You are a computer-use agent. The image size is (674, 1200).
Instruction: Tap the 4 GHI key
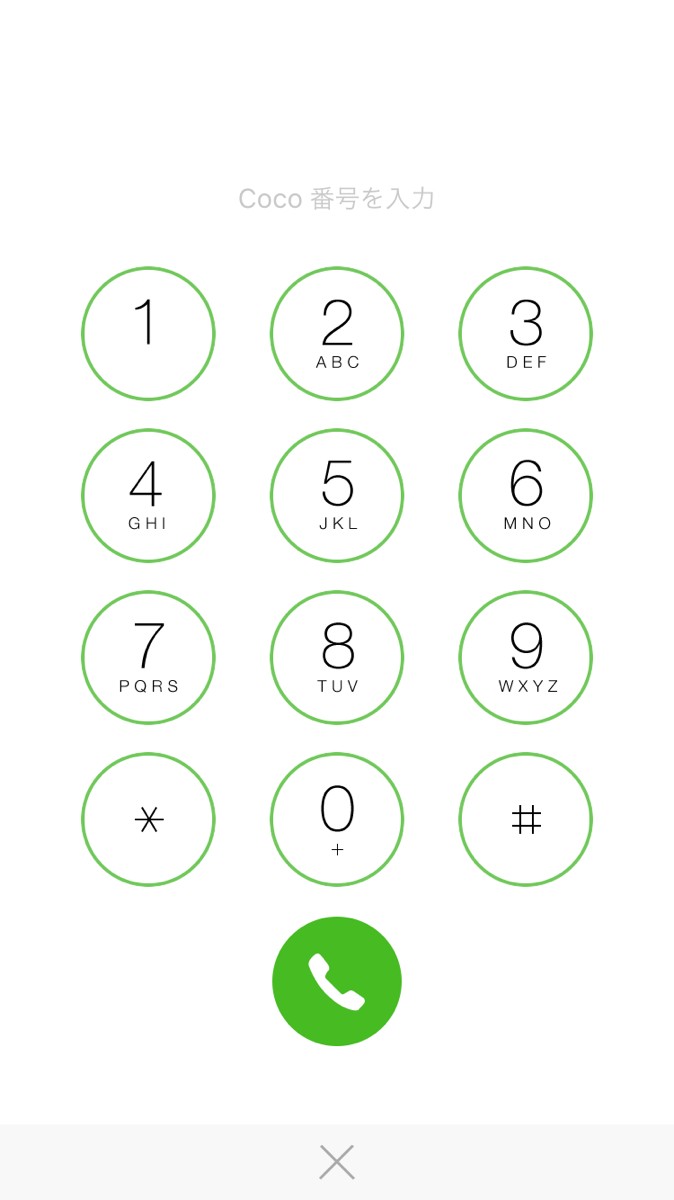click(148, 495)
